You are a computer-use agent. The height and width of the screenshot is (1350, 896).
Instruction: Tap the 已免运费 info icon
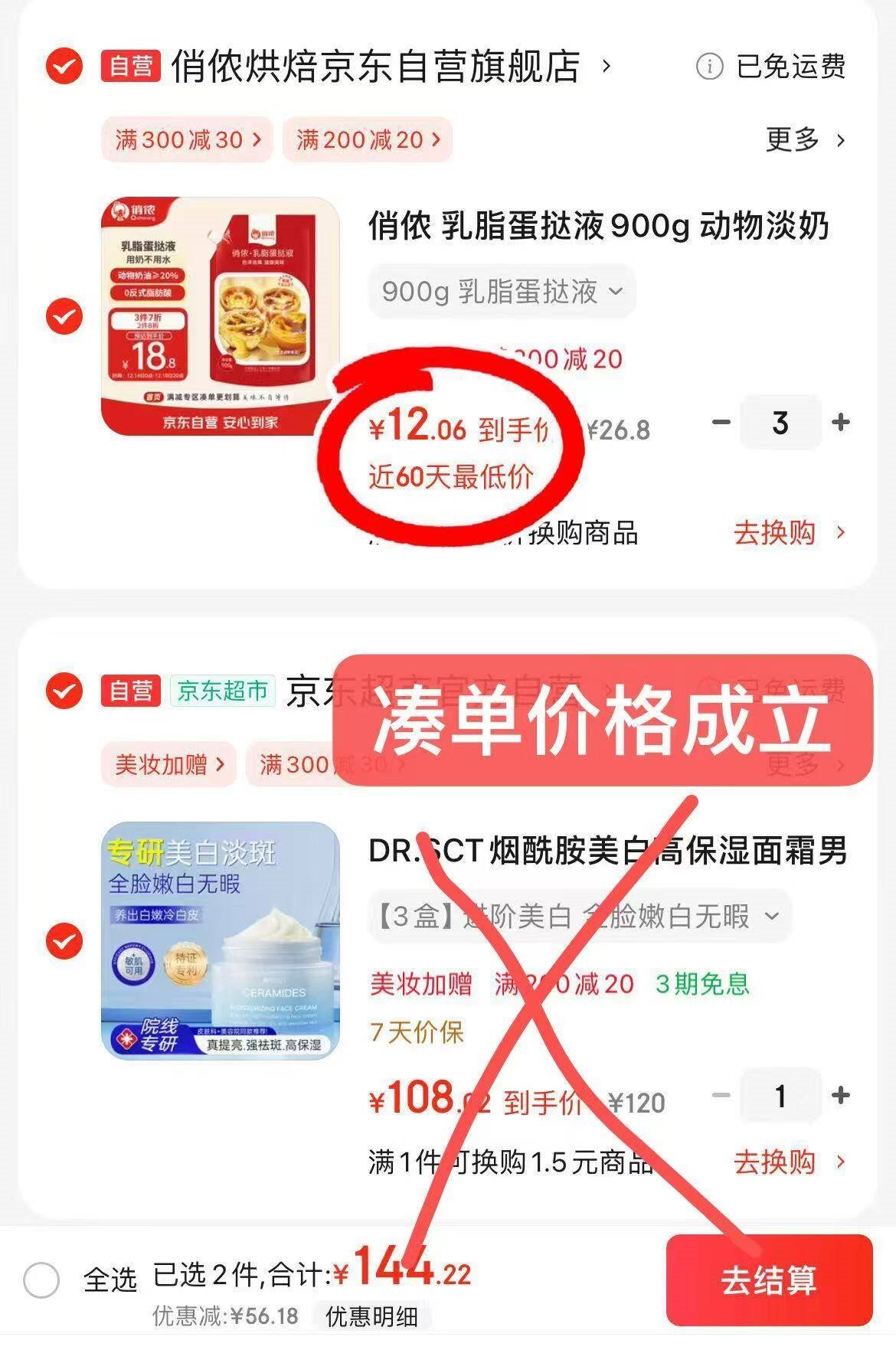point(709,67)
